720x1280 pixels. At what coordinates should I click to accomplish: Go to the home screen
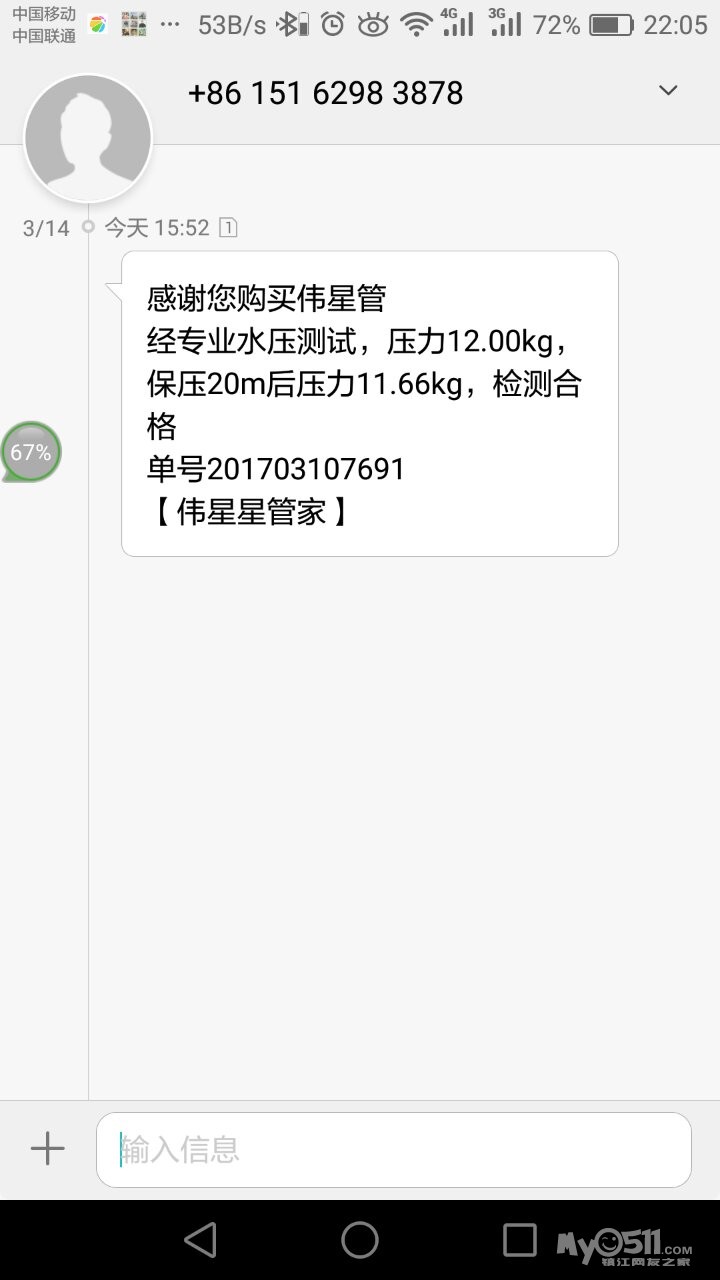click(x=360, y=1240)
